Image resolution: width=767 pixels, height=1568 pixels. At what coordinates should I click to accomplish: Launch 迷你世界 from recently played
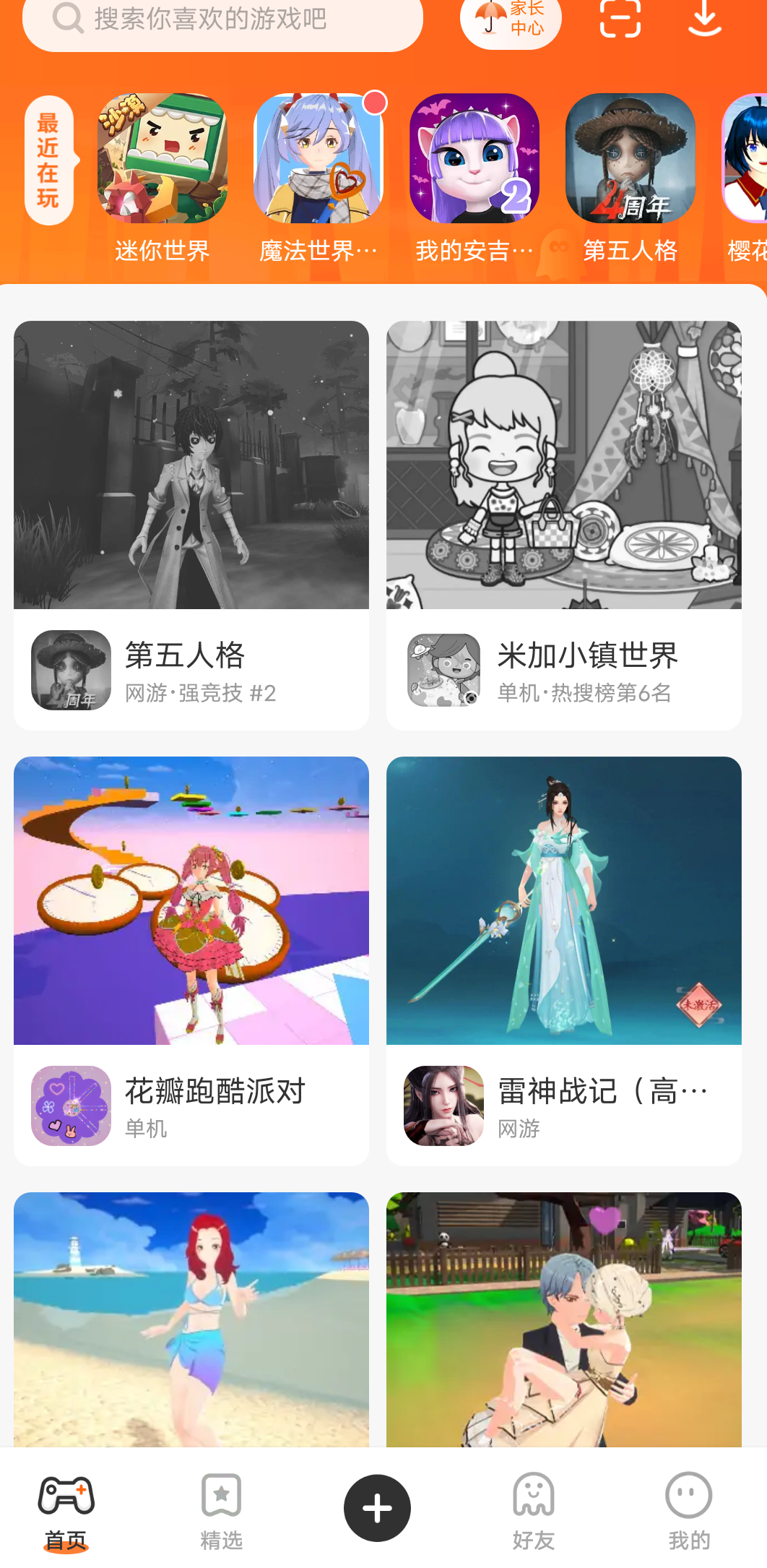[x=162, y=159]
